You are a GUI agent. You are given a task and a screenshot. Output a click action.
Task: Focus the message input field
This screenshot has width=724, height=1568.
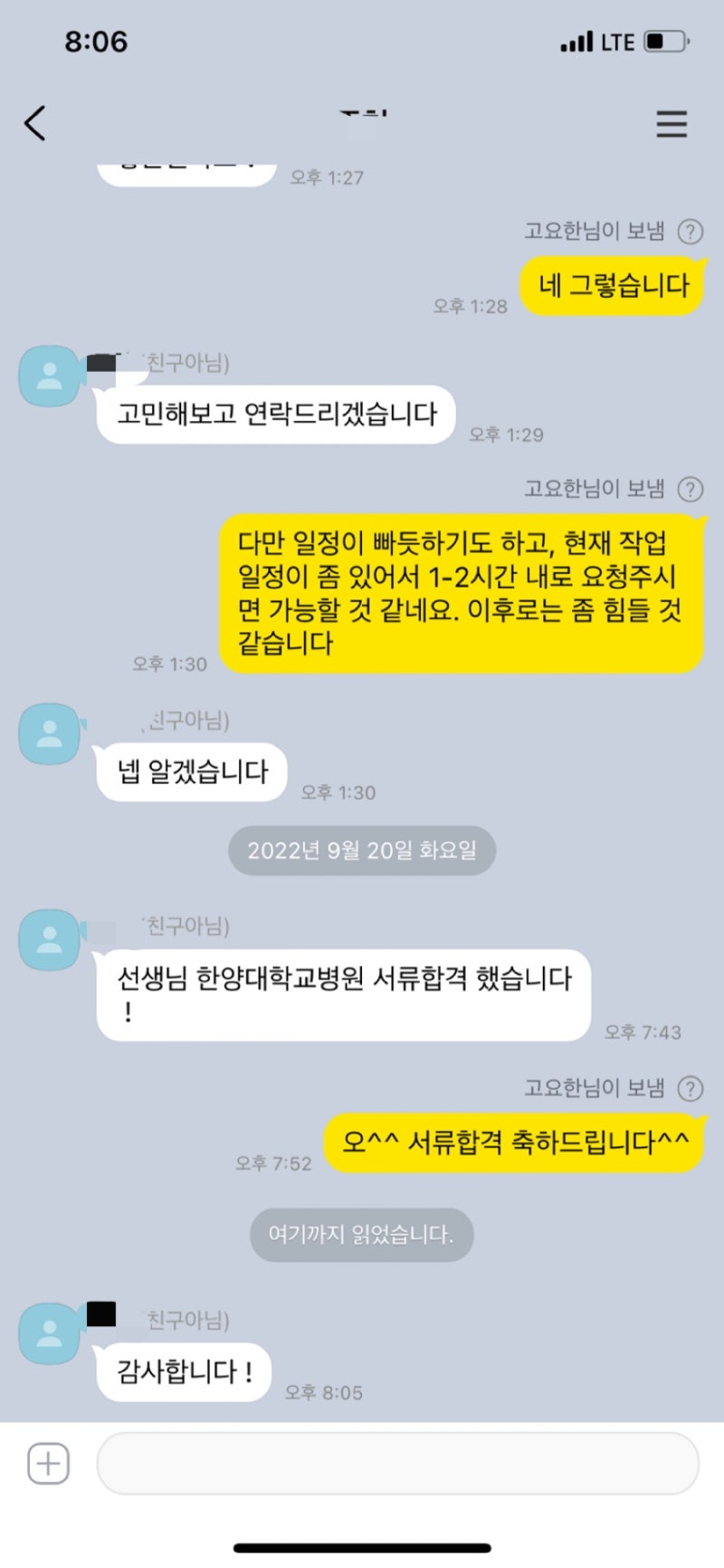point(397,1463)
